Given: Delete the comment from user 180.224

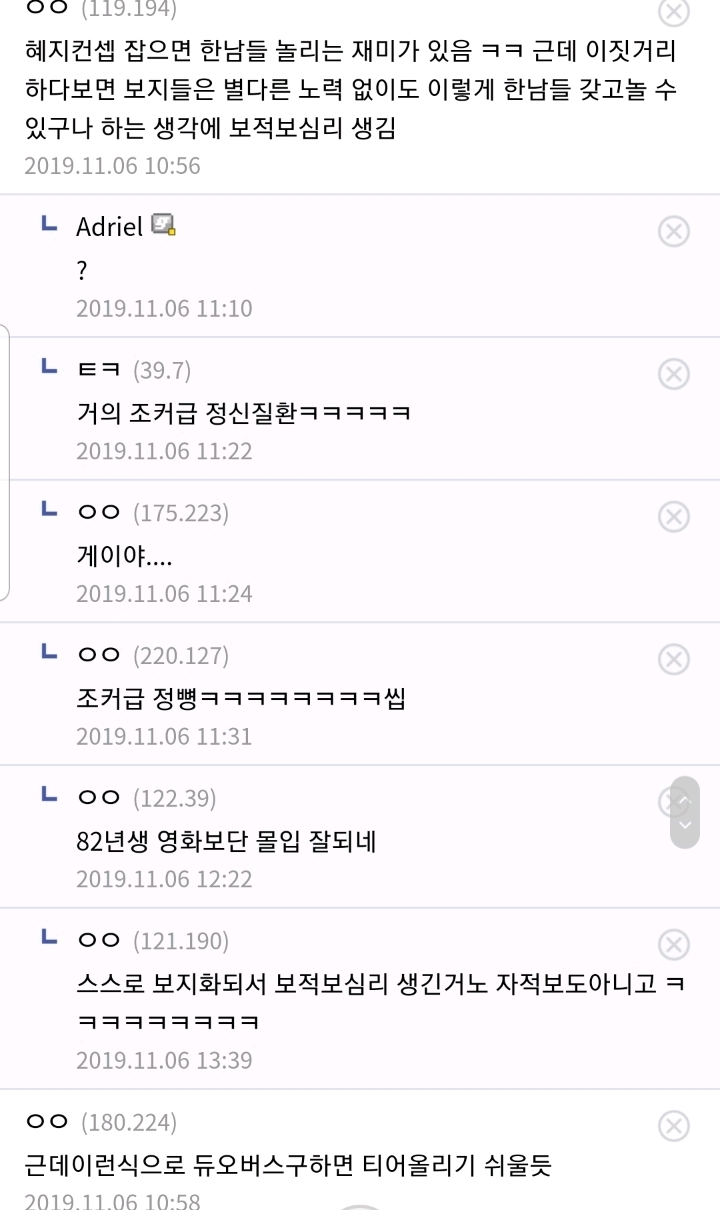Looking at the screenshot, I should pos(674,1126).
